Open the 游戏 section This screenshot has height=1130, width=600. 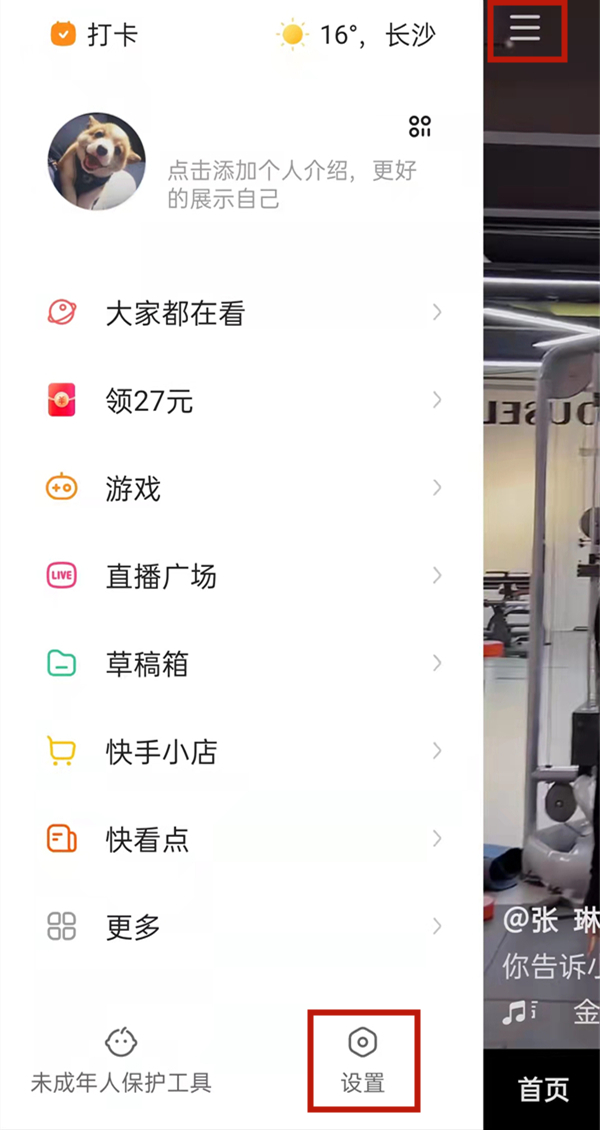click(x=133, y=489)
